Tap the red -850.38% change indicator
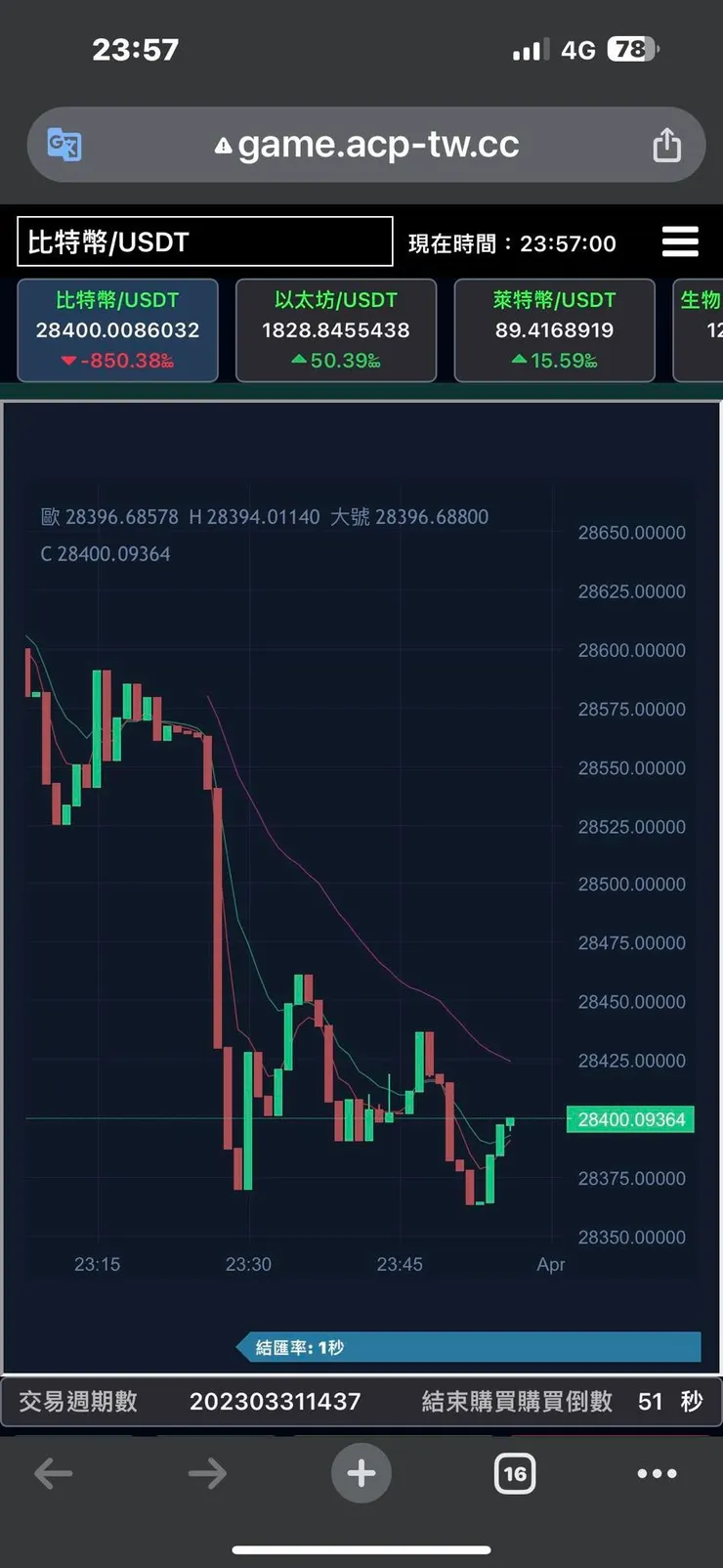 point(115,360)
